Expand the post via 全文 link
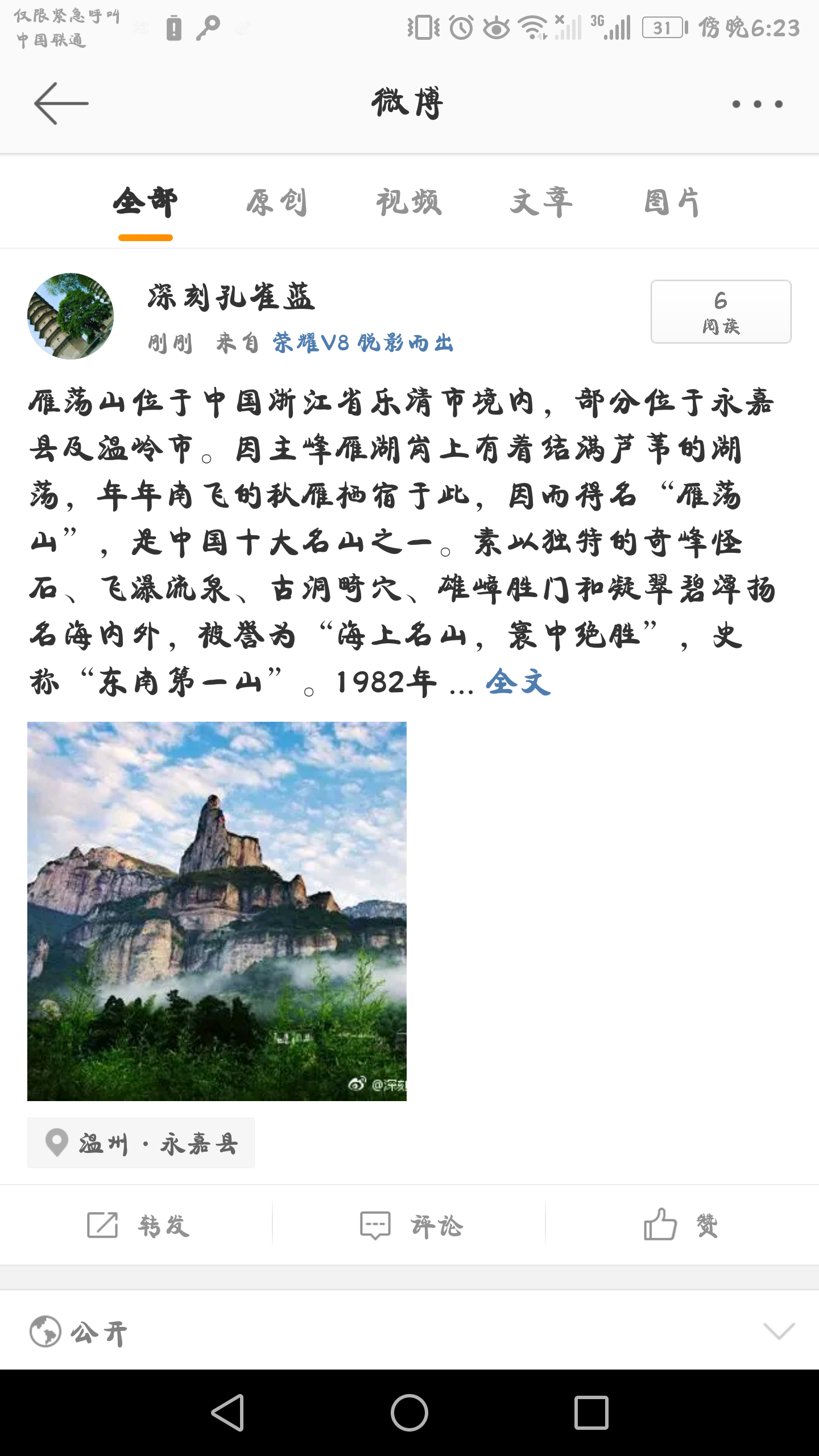The height and width of the screenshot is (1456, 819). tap(518, 682)
